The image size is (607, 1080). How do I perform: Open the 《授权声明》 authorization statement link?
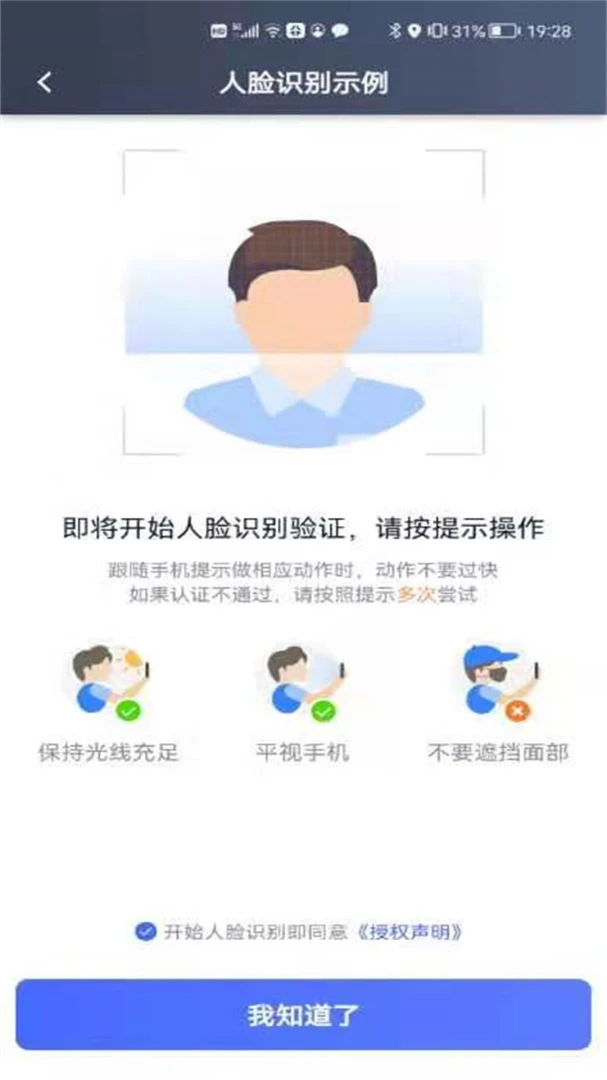click(x=409, y=932)
